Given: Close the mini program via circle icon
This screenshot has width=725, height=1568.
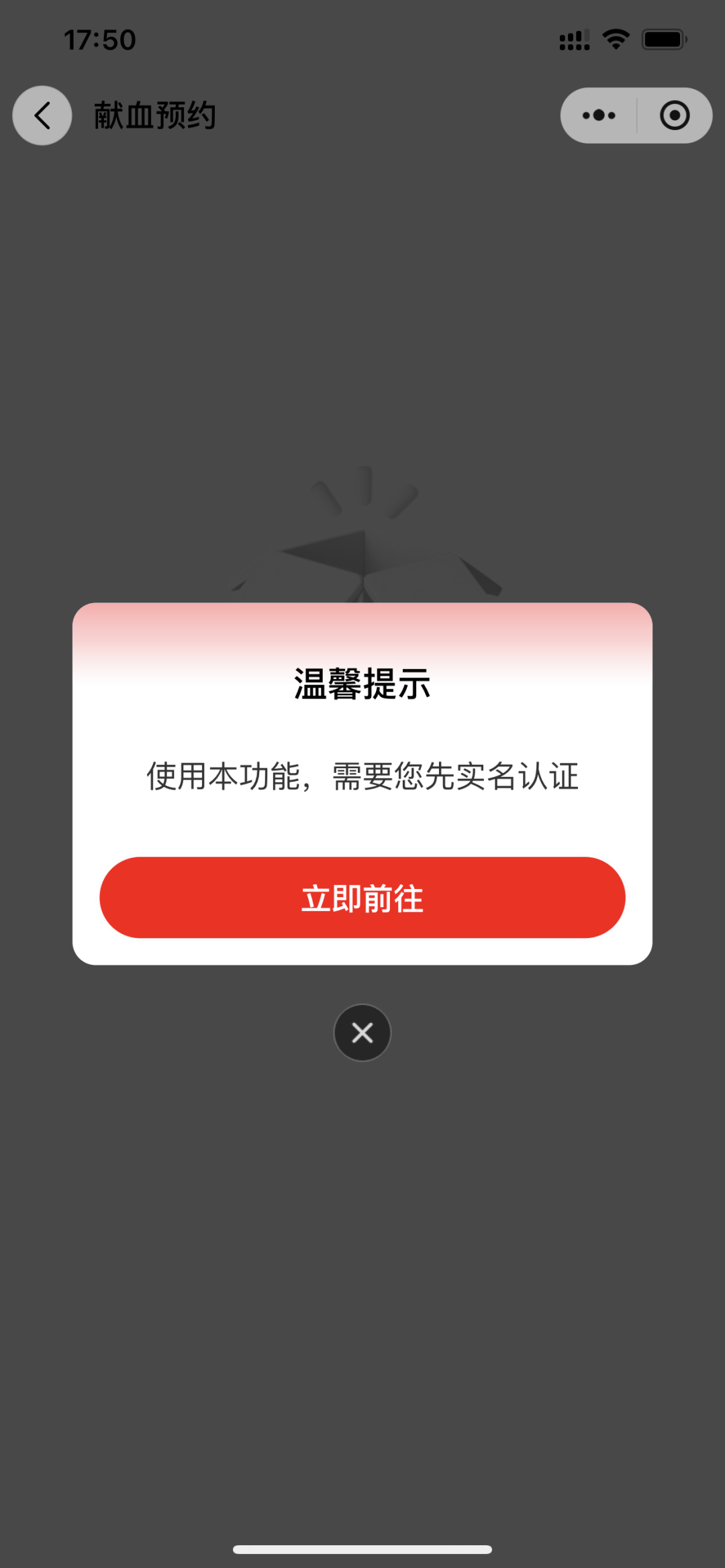Looking at the screenshot, I should [x=674, y=115].
